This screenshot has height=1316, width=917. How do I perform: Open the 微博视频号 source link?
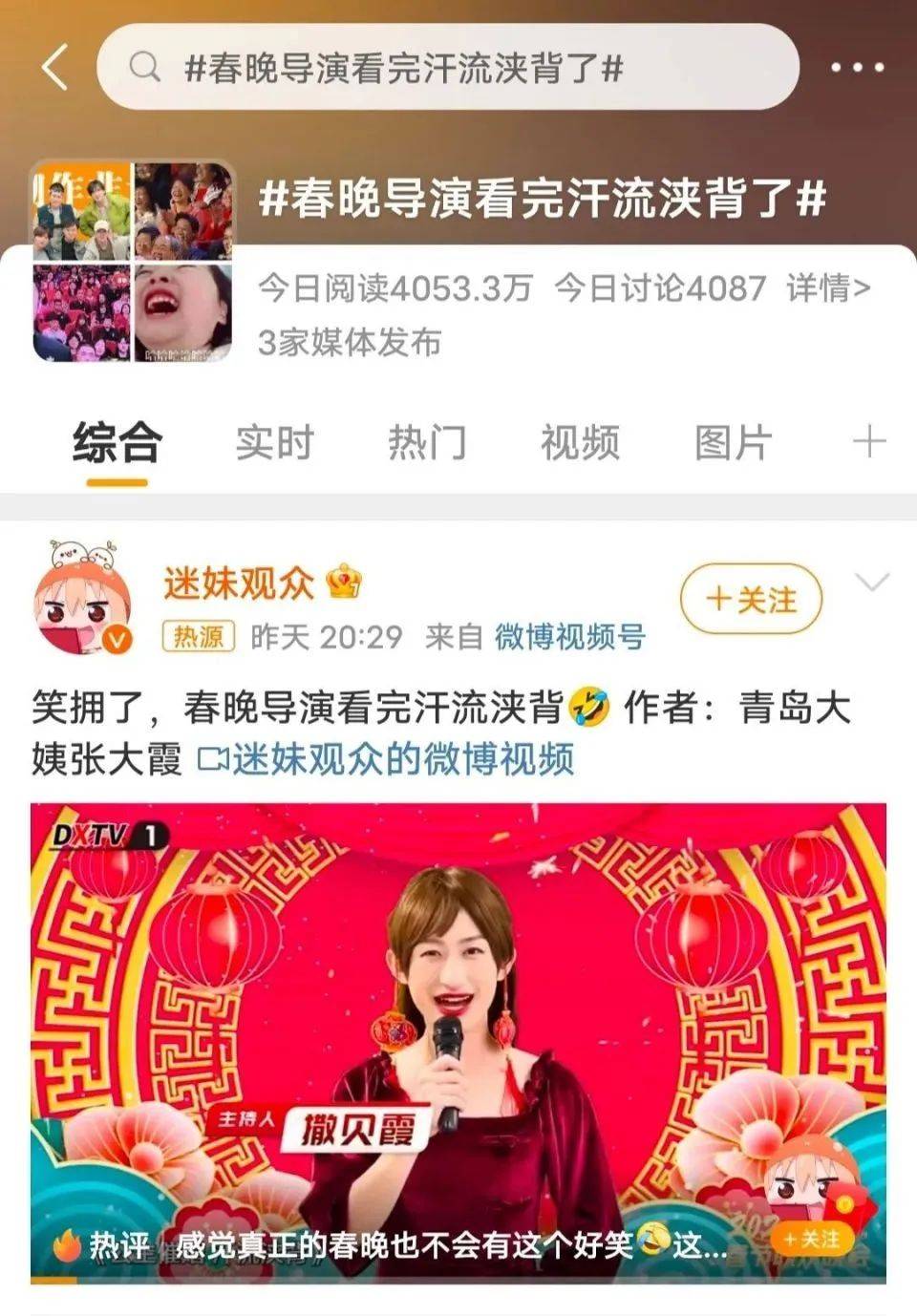[570, 637]
